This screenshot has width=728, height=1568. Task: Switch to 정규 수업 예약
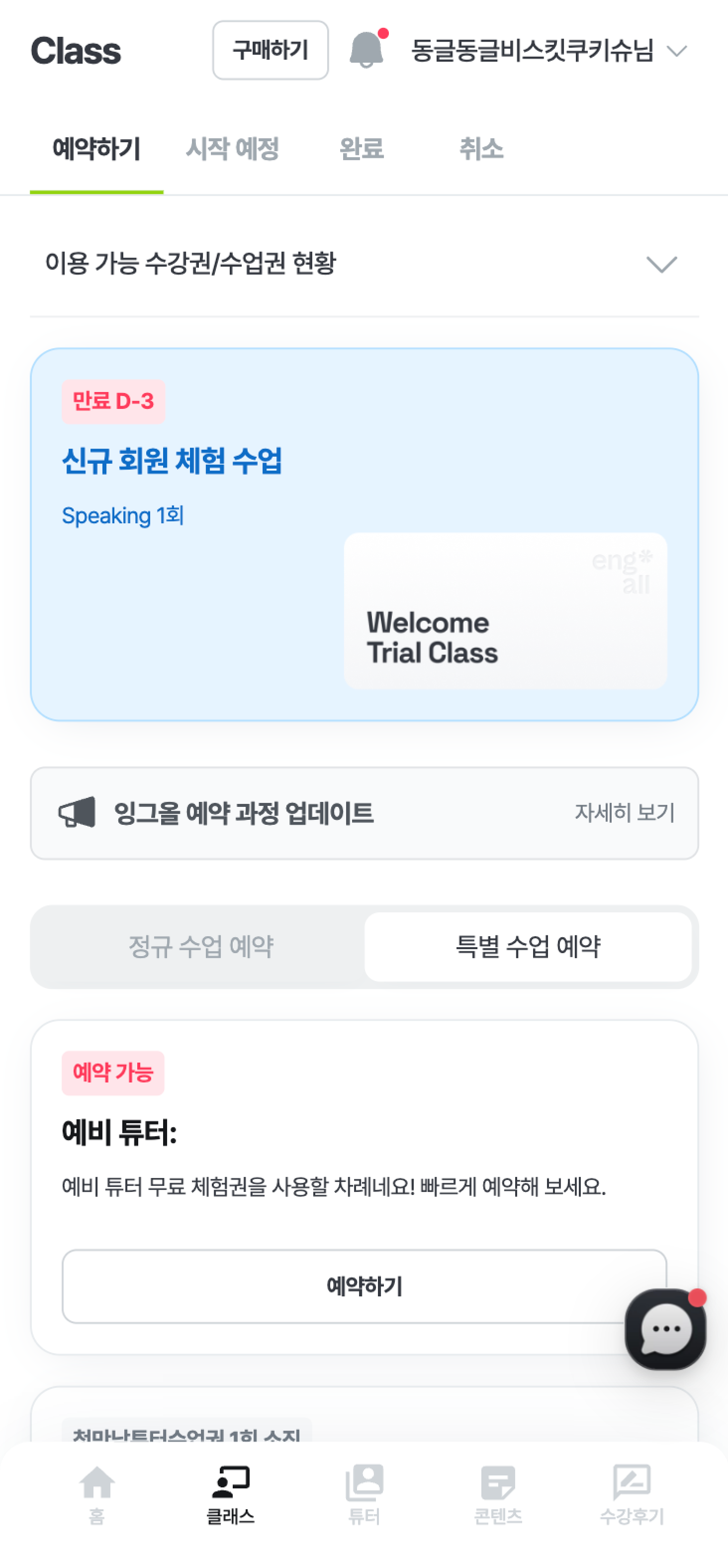pos(200,947)
